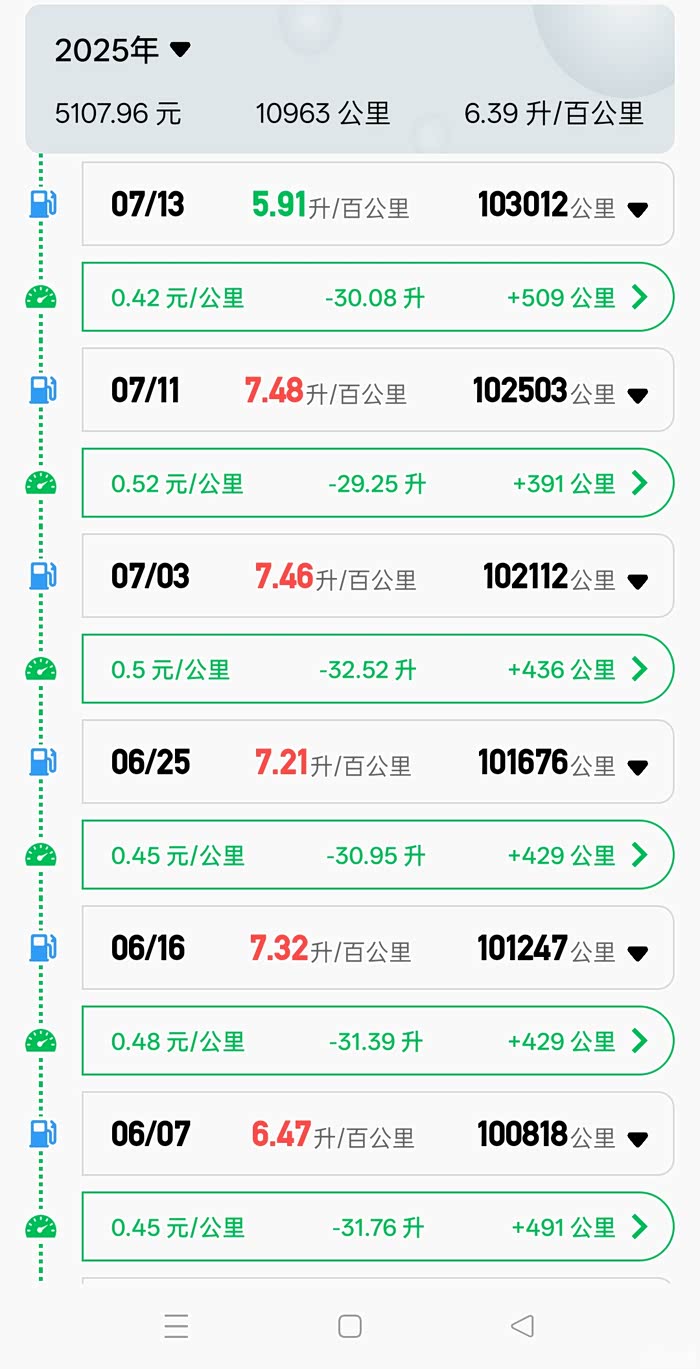The image size is (700, 1369).
Task: Expand the 07/03 refuel record
Action: (637, 580)
